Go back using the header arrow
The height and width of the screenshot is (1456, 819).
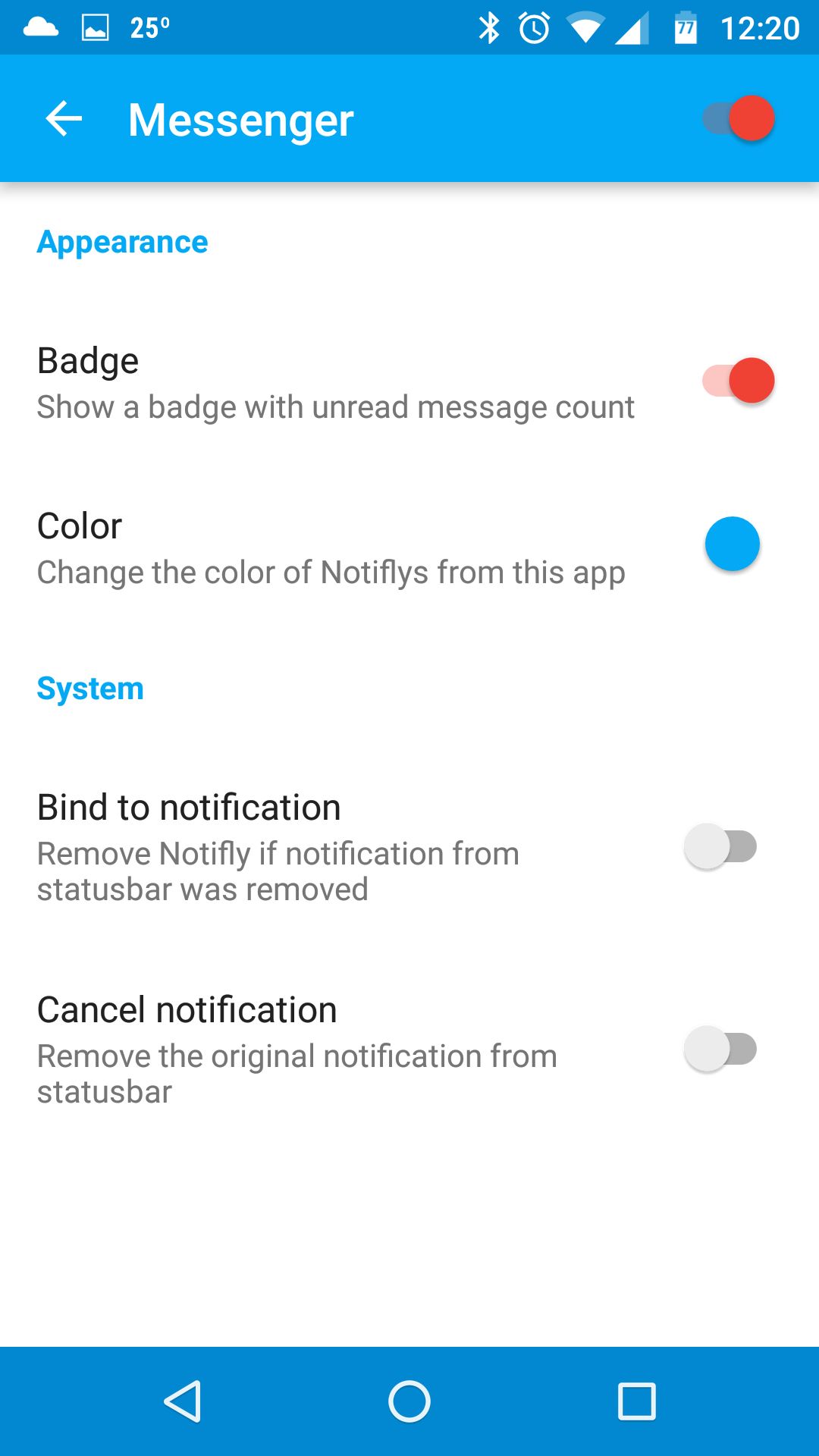click(x=64, y=119)
